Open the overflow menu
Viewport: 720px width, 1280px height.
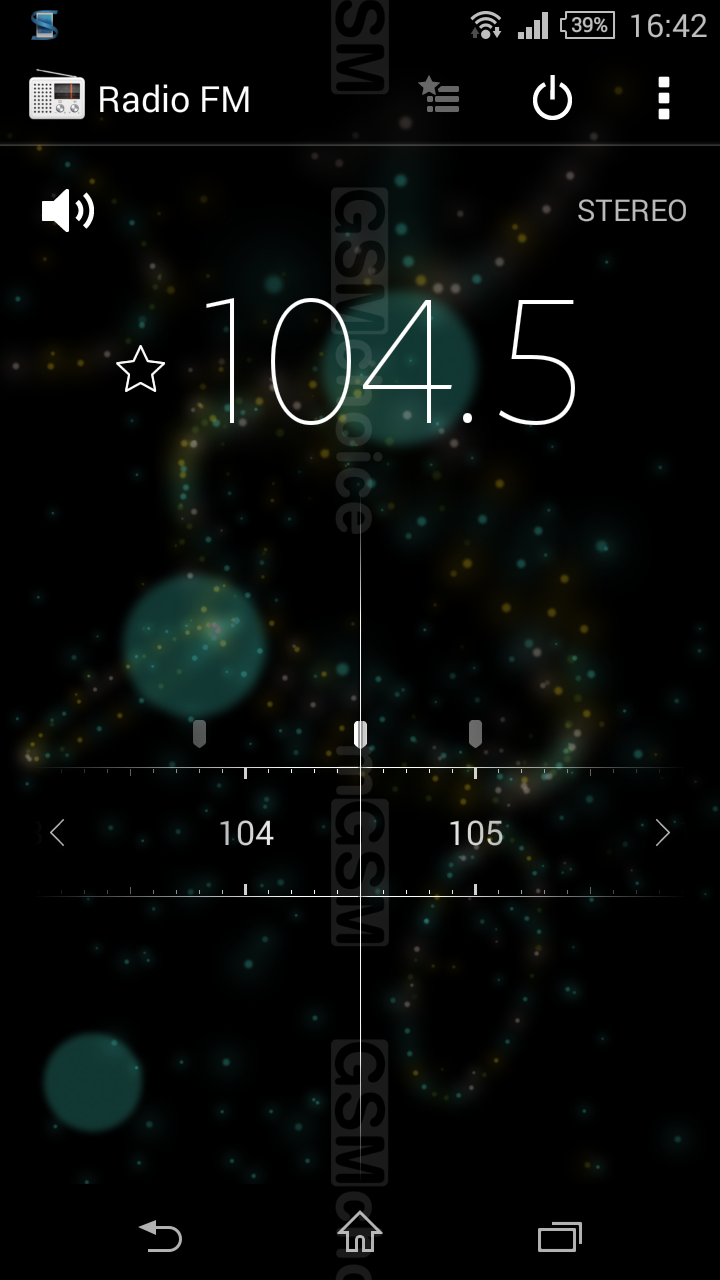(663, 98)
